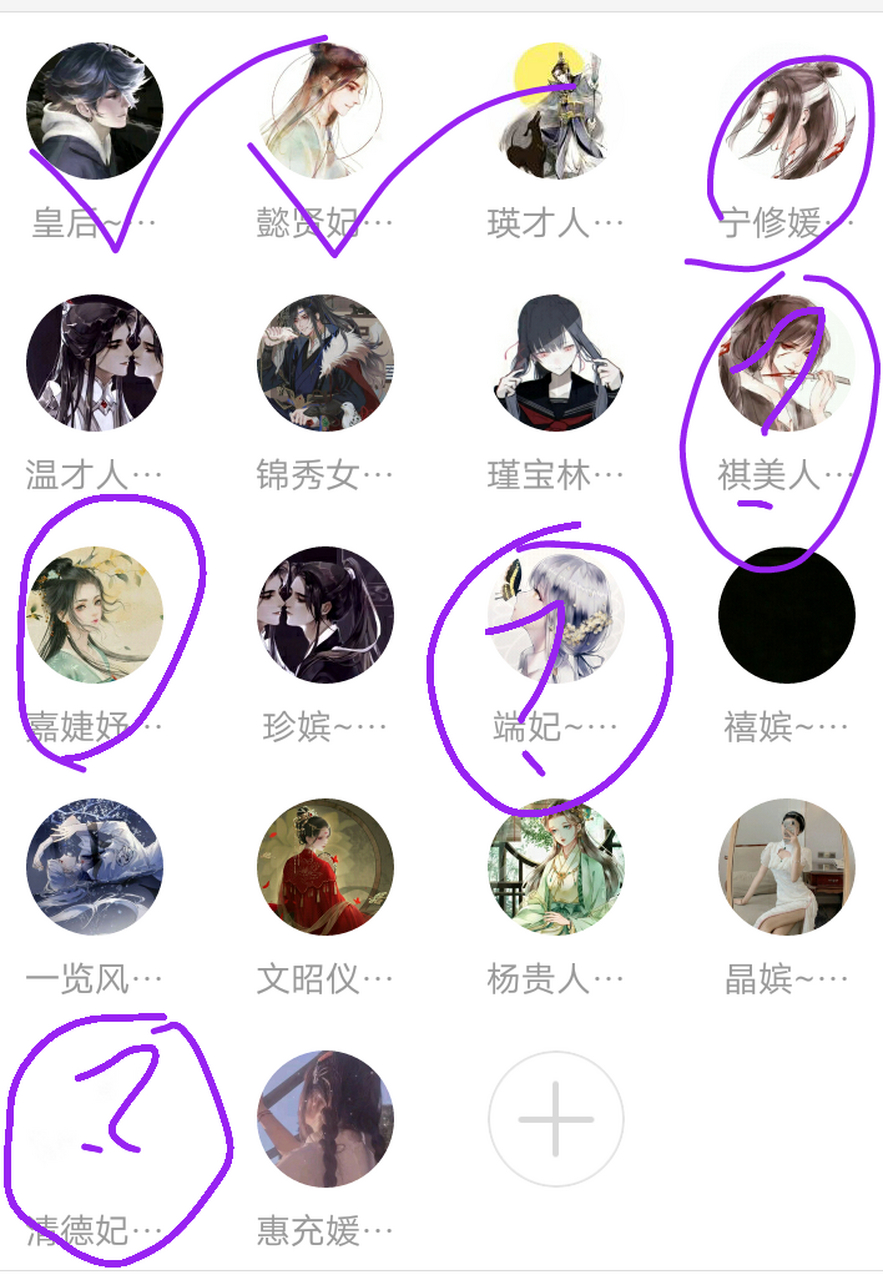This screenshot has height=1280, width=883.
Task: Open the 瑛才人 avatar
Action: [556, 110]
